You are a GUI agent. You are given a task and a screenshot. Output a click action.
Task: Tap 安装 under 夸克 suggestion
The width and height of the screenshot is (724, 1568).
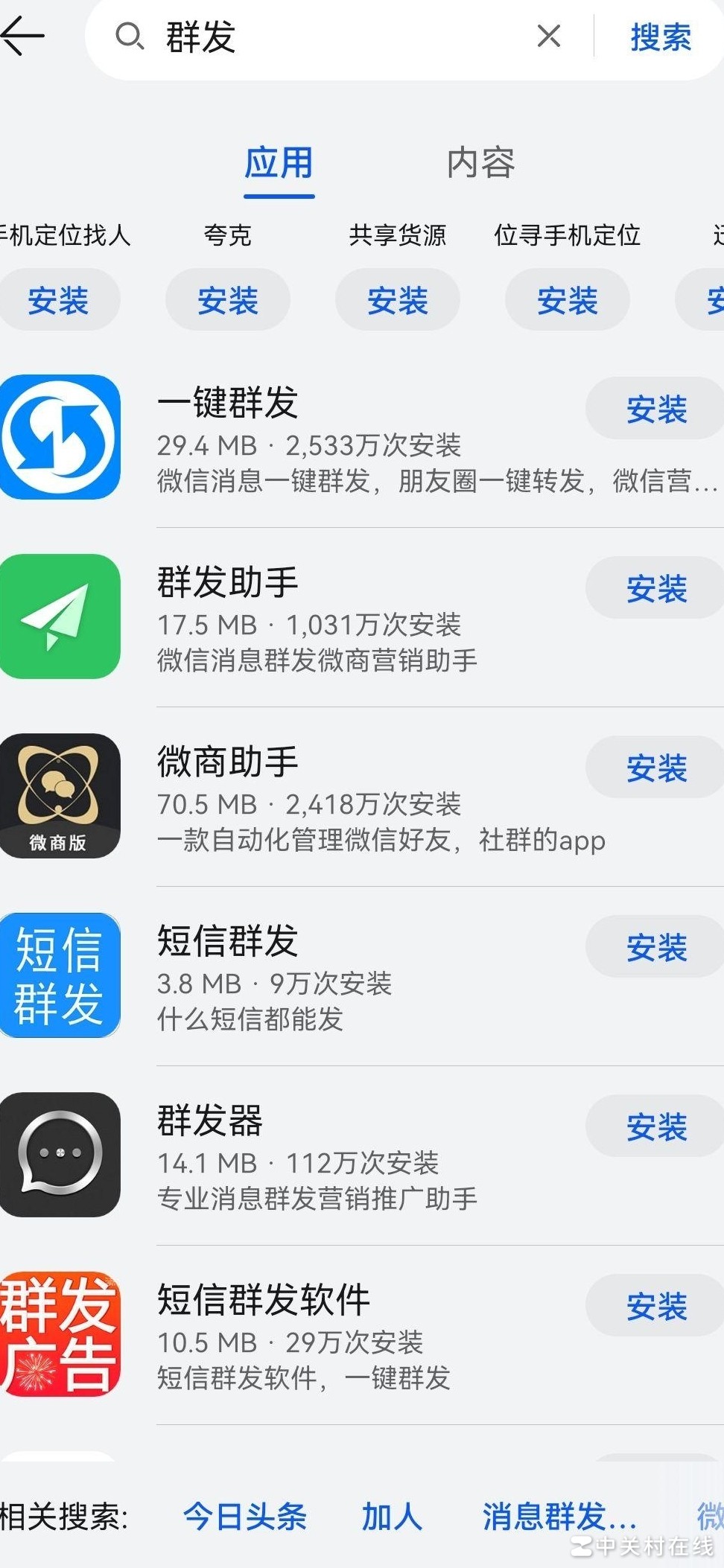tap(228, 300)
